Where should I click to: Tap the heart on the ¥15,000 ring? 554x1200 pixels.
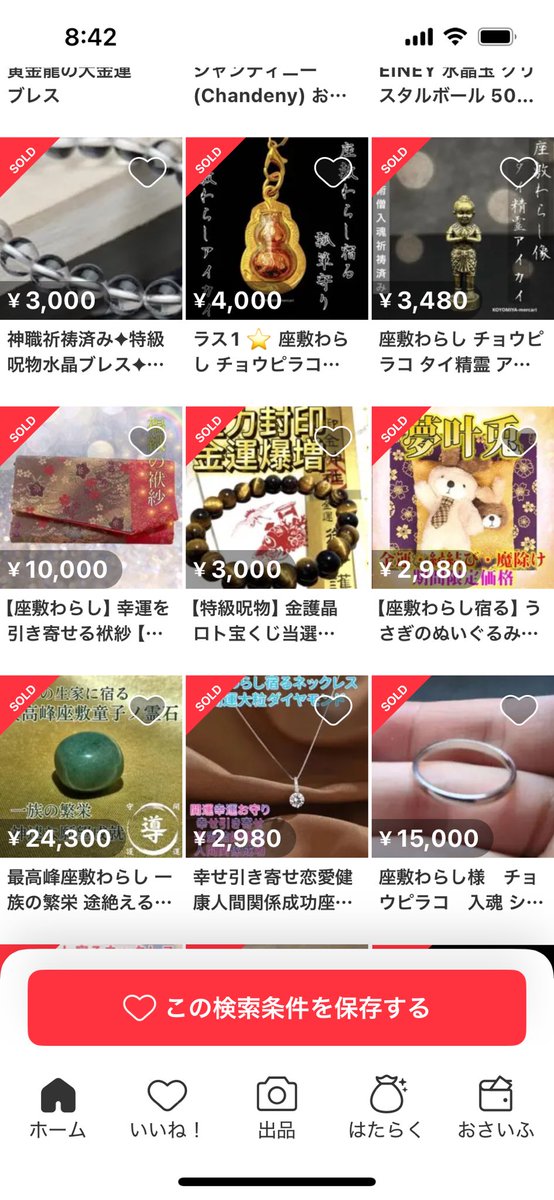pyautogui.click(x=519, y=710)
